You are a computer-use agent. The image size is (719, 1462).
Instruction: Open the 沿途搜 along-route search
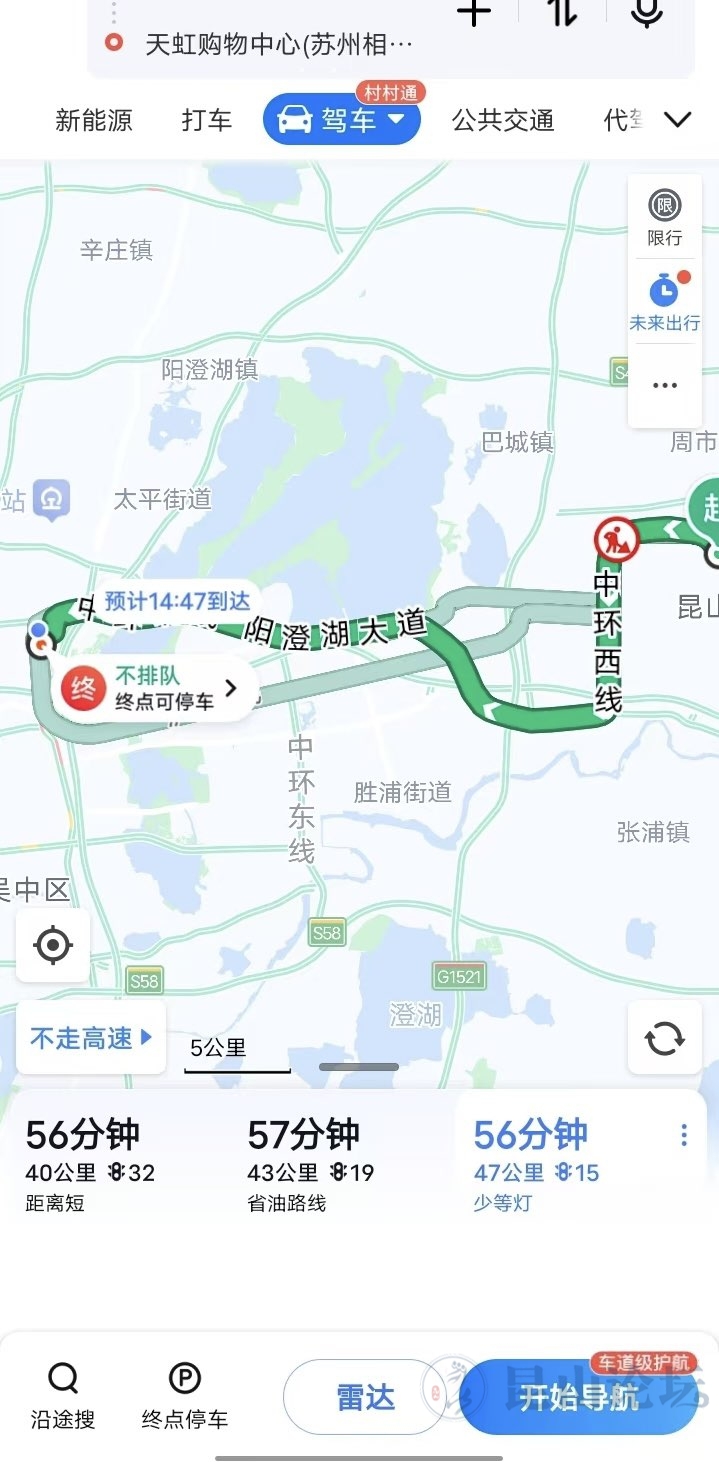63,1397
